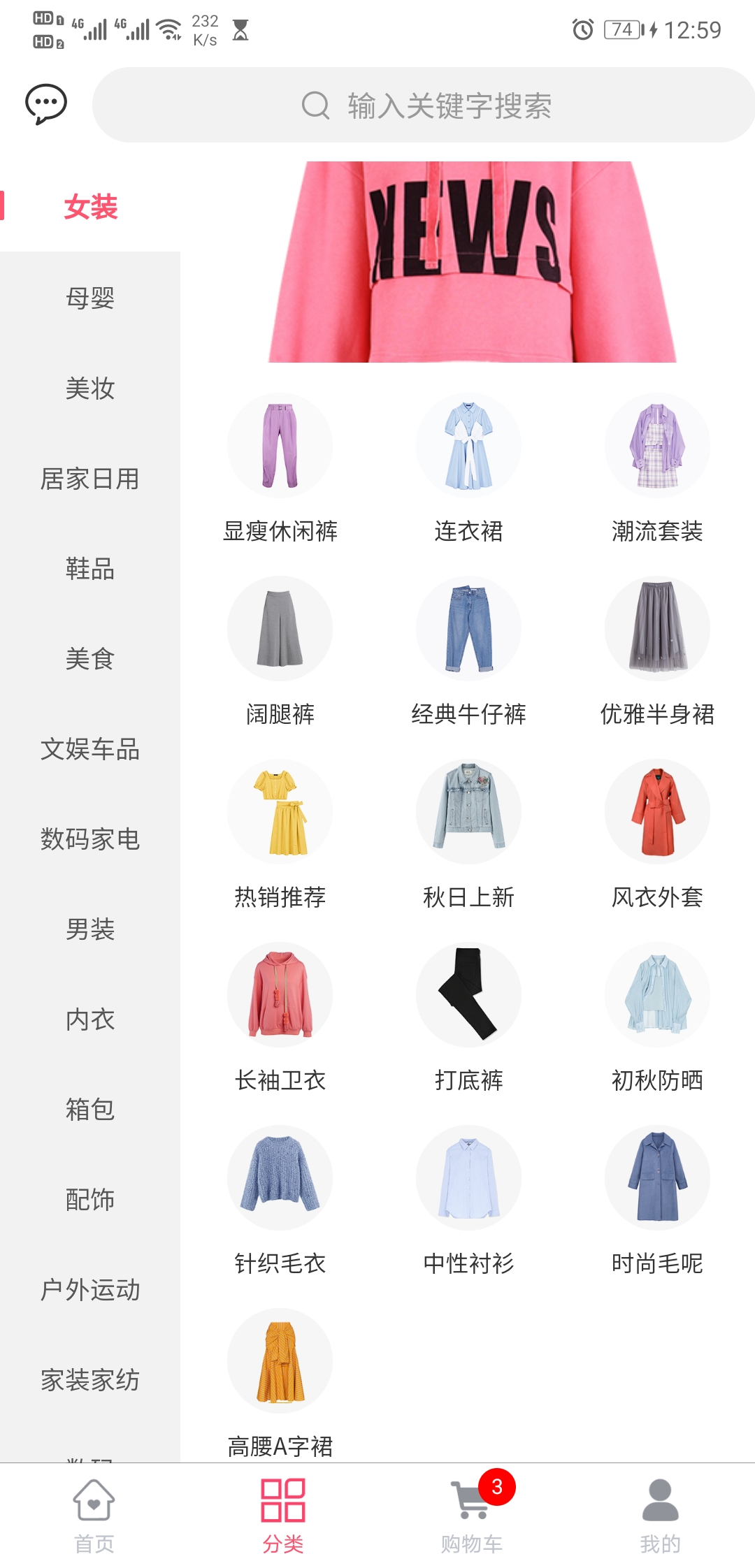Open 针织毛衣 subcategory
Image resolution: width=755 pixels, height=1568 pixels.
tap(280, 1201)
